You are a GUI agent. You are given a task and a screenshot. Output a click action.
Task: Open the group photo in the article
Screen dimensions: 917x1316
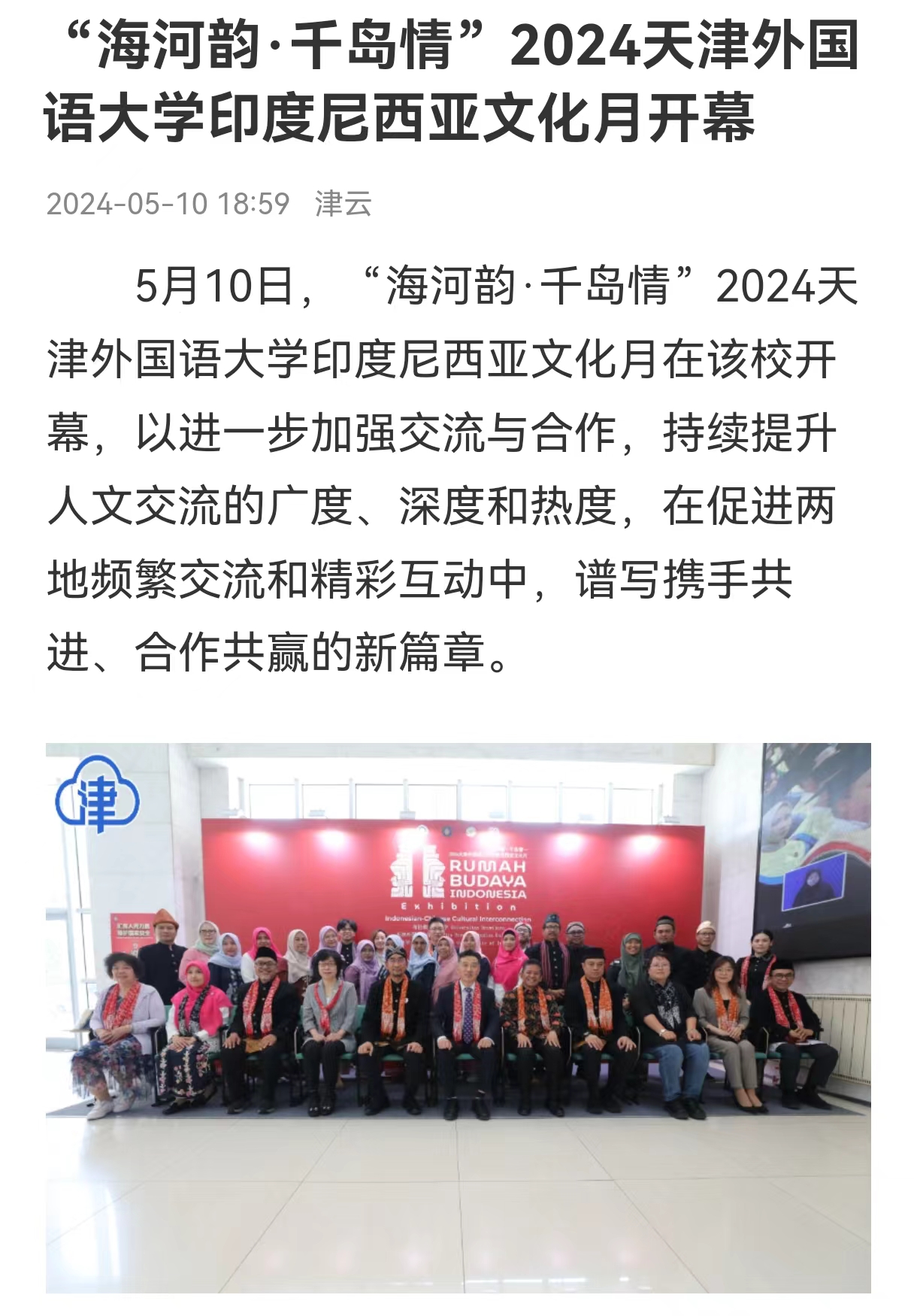pyautogui.click(x=458, y=1017)
